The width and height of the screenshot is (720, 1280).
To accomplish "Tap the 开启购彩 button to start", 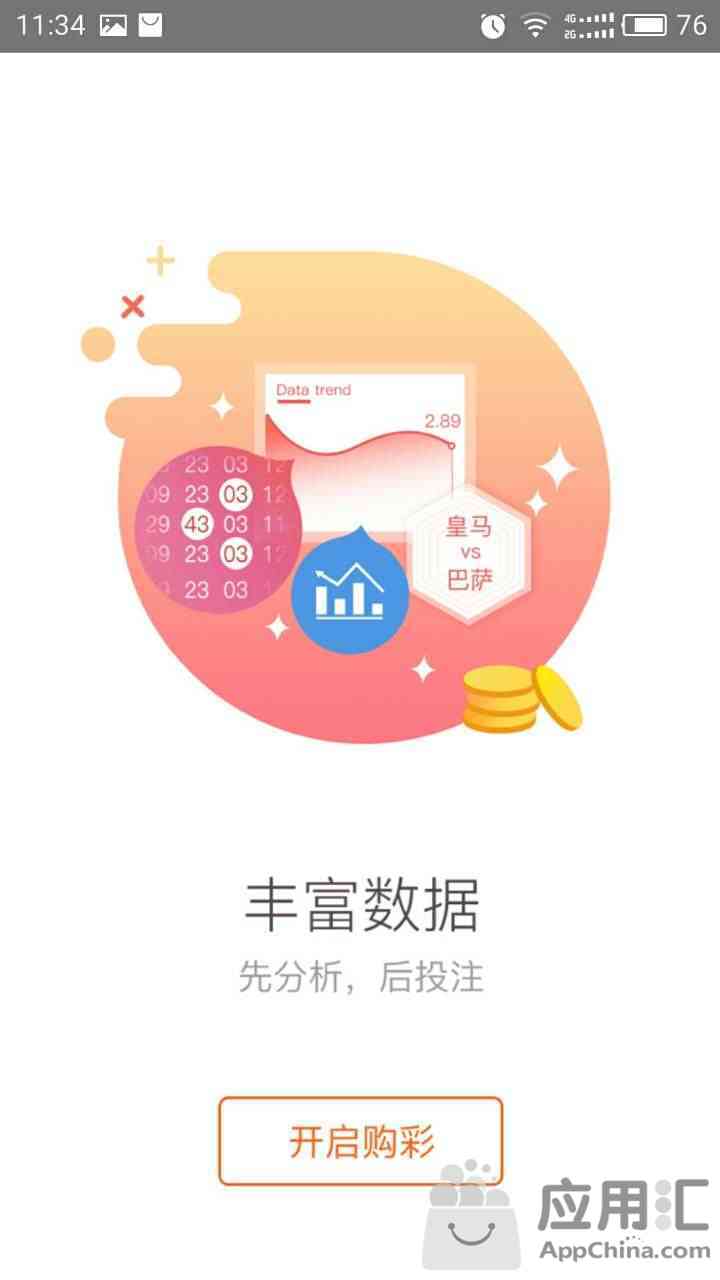I will [360, 1141].
